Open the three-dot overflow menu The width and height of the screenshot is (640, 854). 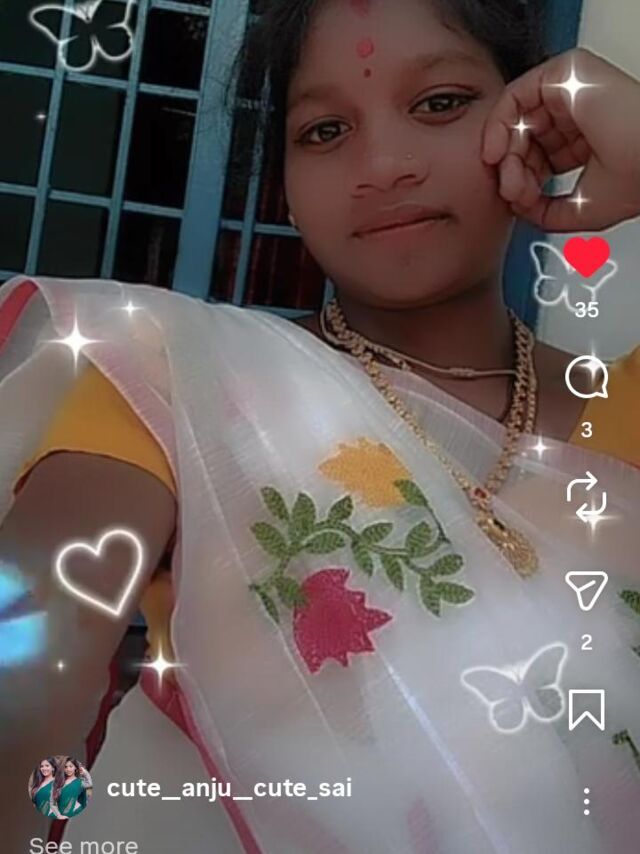(x=586, y=800)
